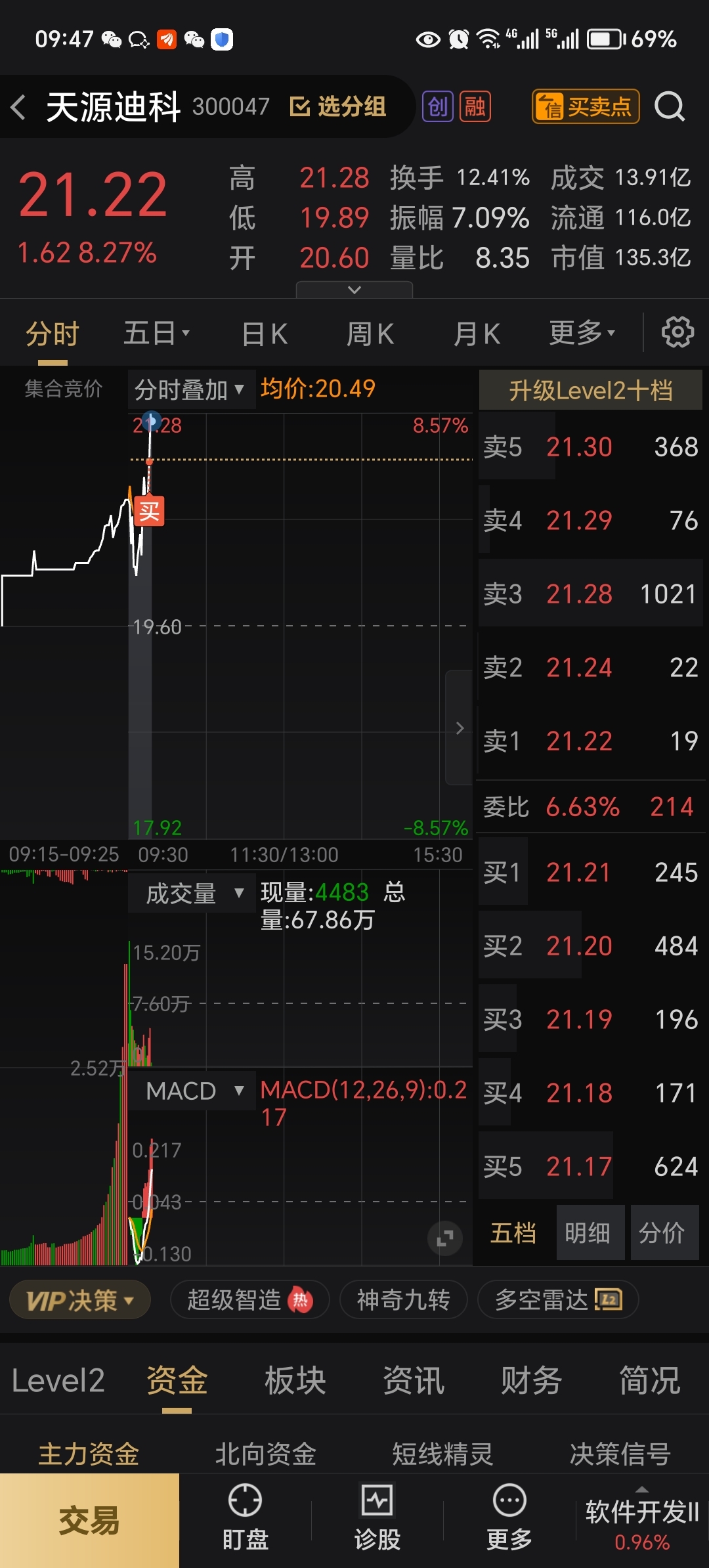Switch order book to 分价 tab
Image resolution: width=709 pixels, height=1568 pixels.
662,1232
